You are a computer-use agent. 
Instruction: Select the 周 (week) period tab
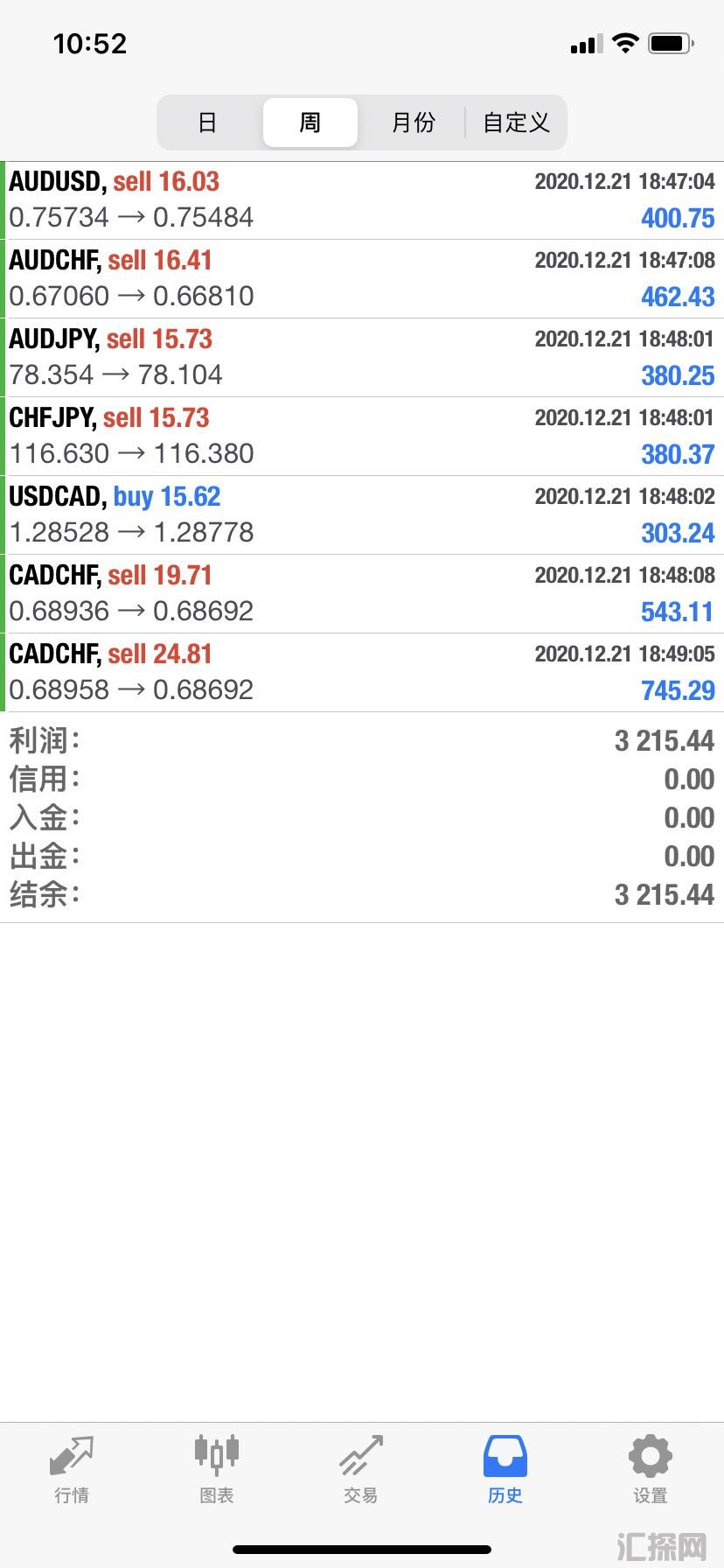(x=310, y=122)
